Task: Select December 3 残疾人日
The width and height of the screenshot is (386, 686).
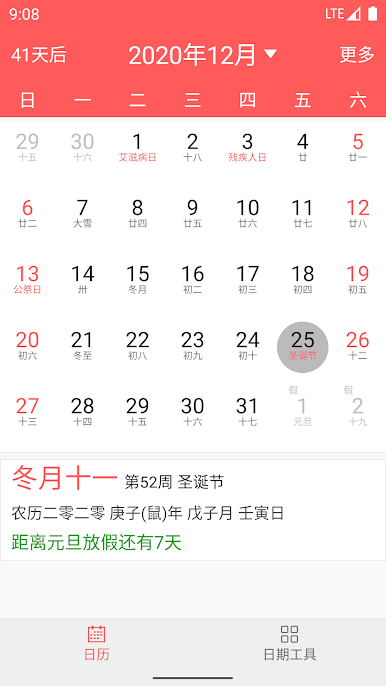Action: pos(247,147)
